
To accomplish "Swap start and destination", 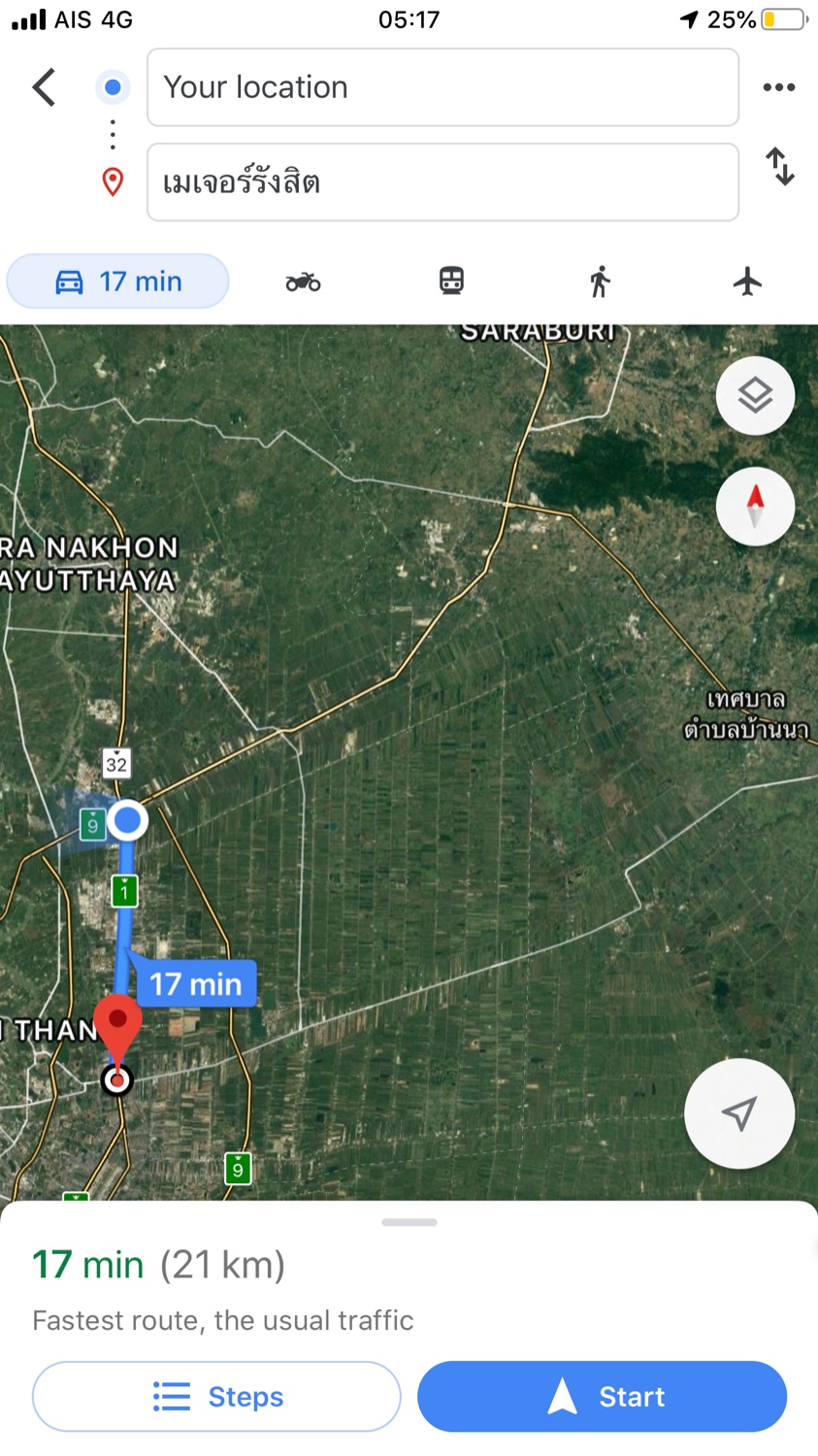I will coord(779,166).
